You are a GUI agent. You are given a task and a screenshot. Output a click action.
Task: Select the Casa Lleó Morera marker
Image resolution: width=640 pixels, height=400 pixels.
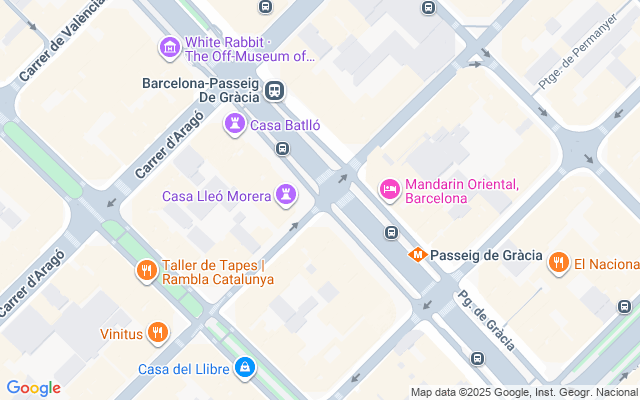tap(287, 194)
